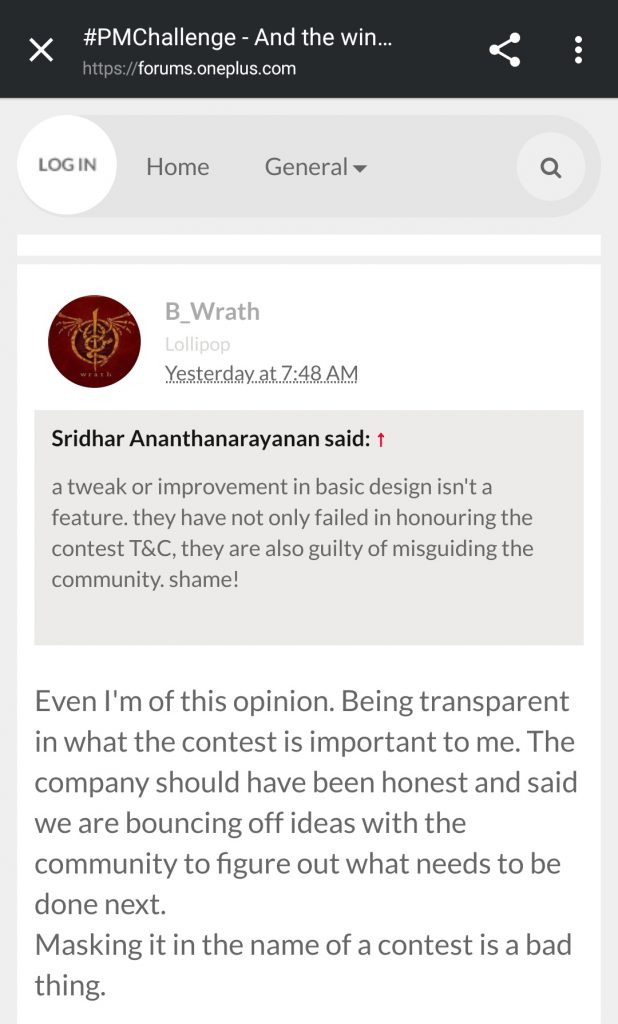Close the browser custom tab
The height and width of the screenshot is (1024, 618).
point(41,50)
